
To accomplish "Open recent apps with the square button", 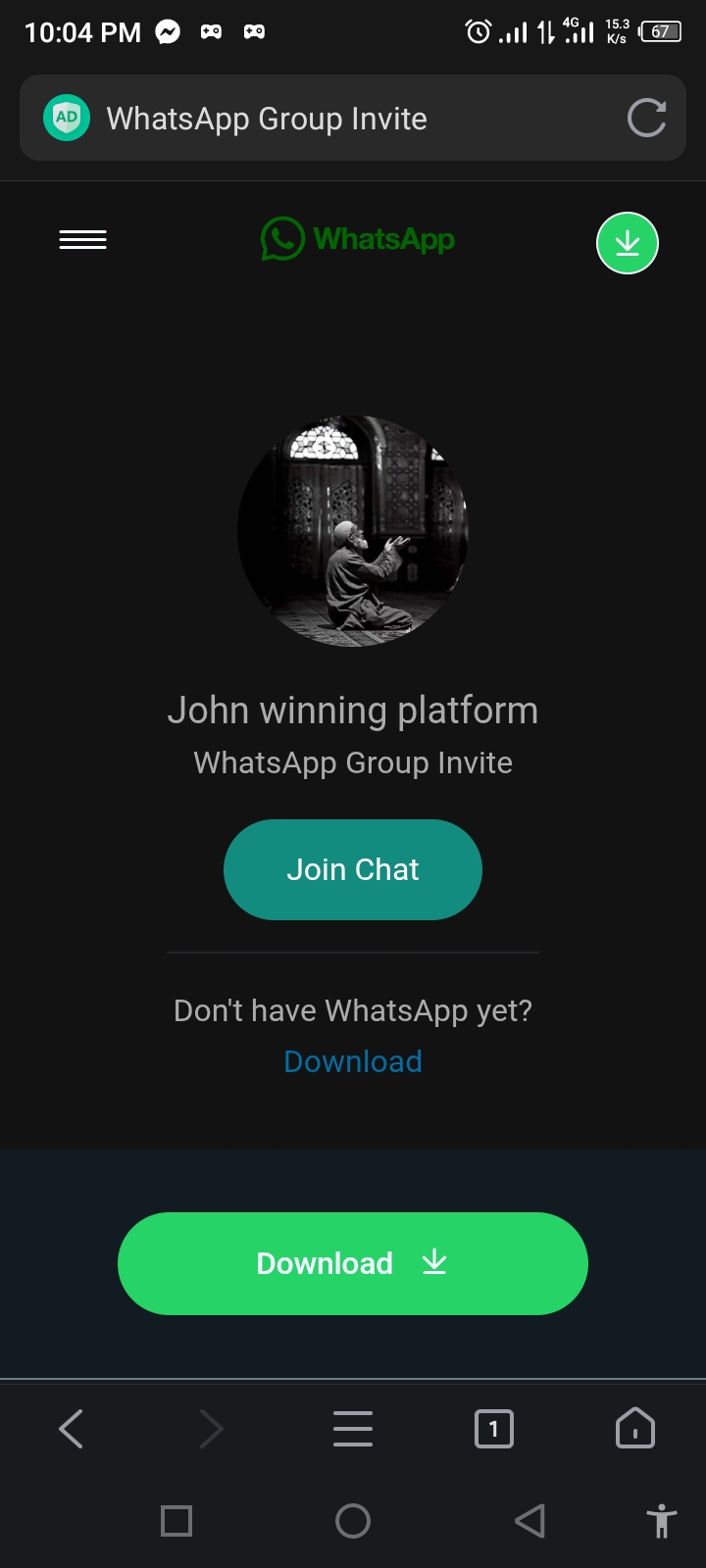I will coord(176,1521).
